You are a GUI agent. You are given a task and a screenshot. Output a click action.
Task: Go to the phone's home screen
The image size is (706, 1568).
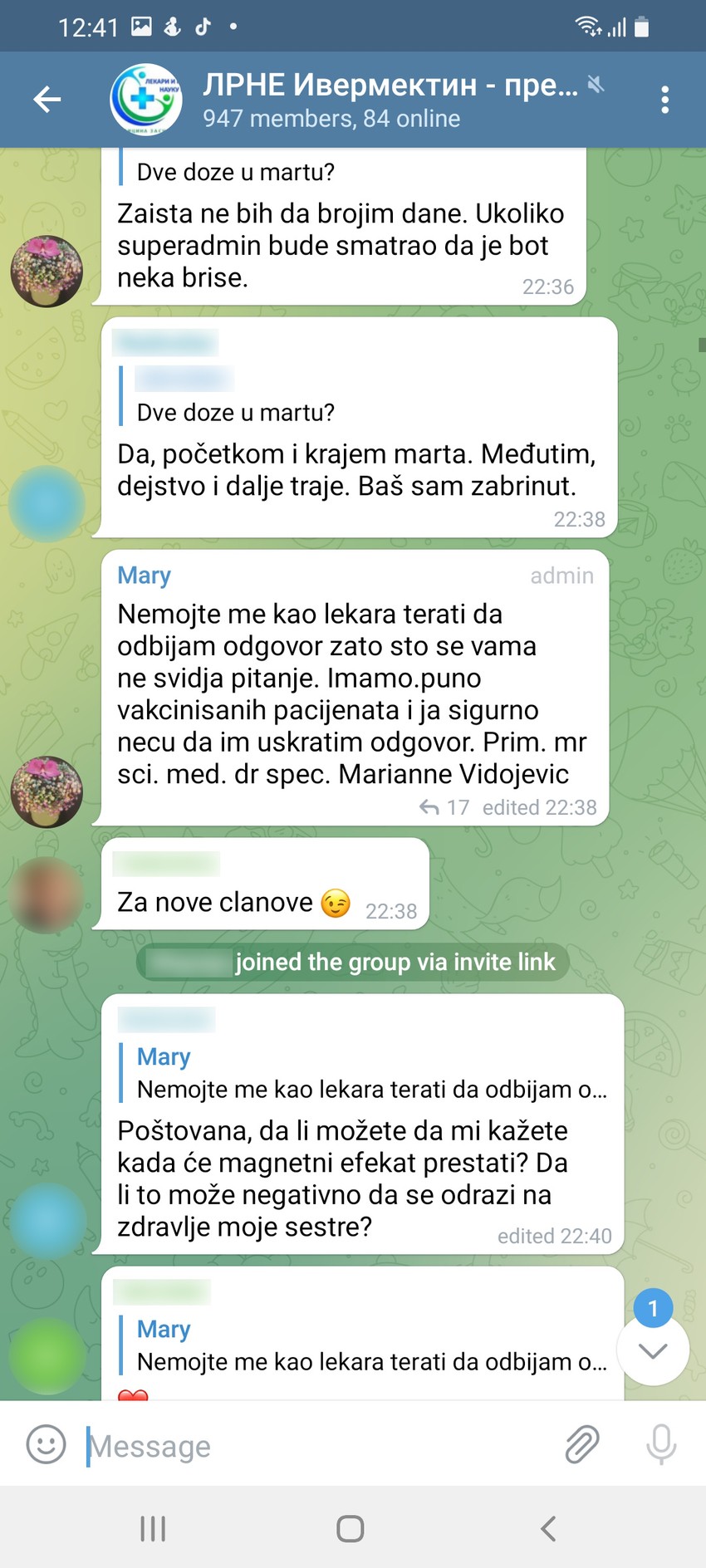(351, 1528)
